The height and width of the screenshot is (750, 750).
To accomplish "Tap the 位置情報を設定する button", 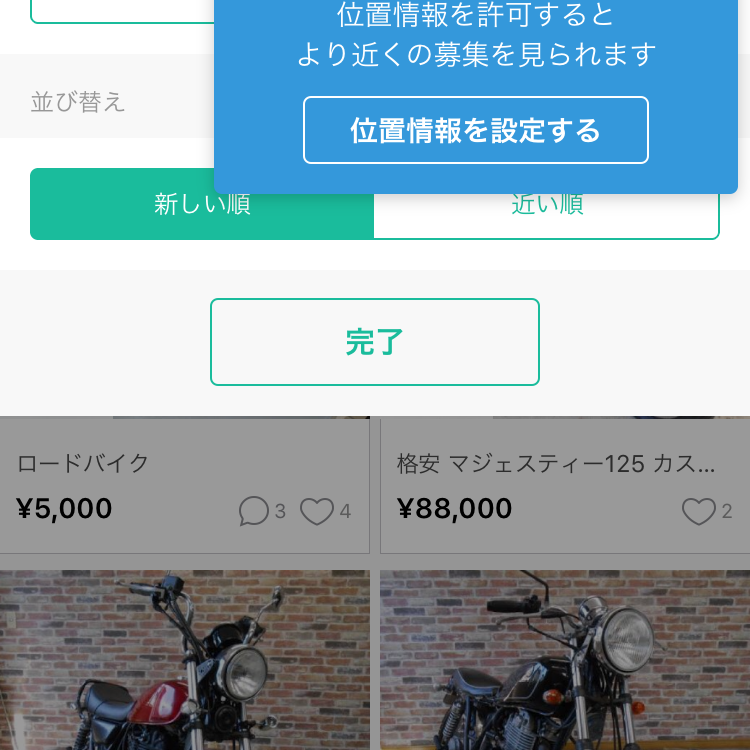I will point(475,130).
